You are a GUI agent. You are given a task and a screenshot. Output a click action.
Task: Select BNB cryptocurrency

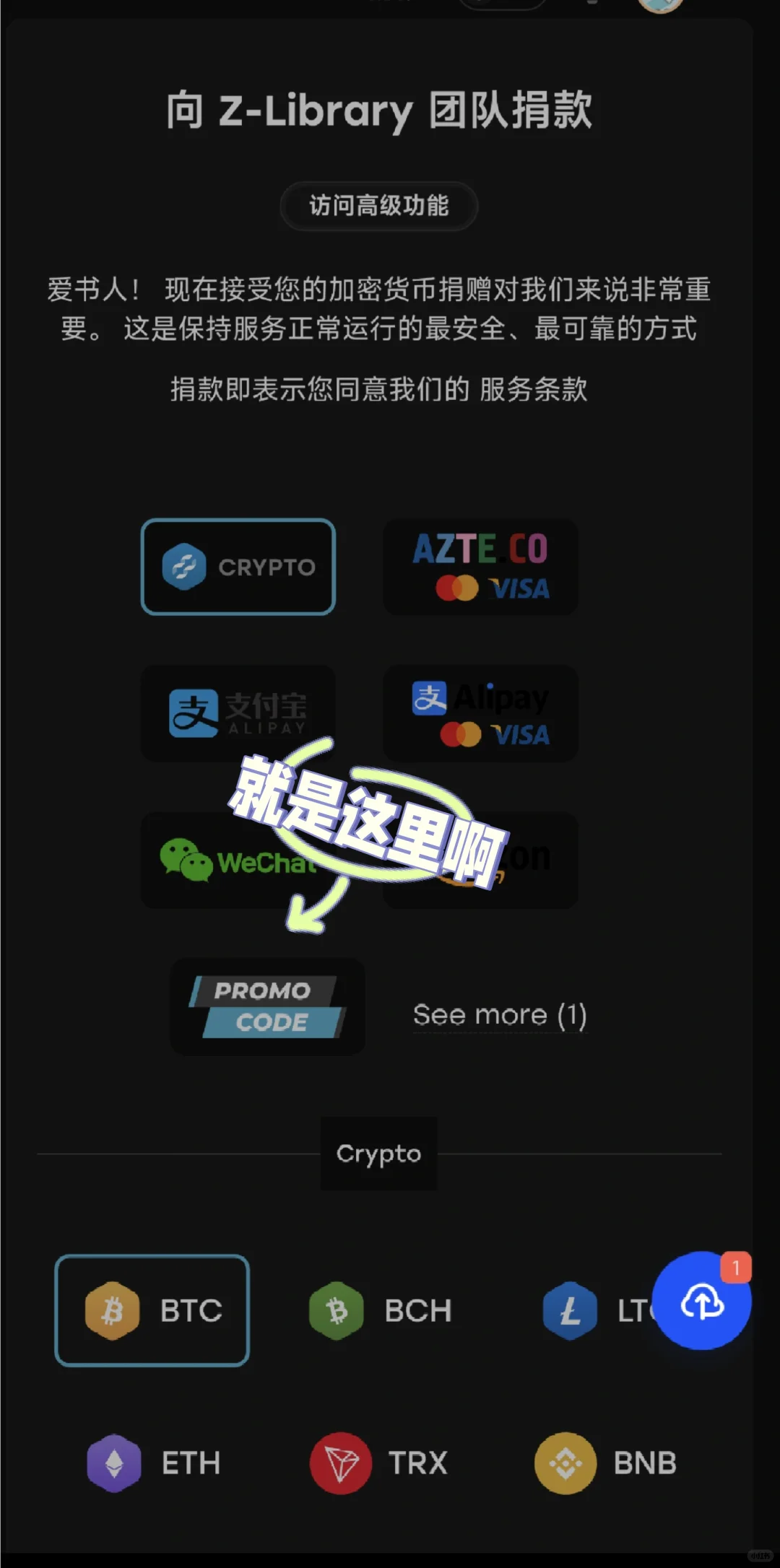pos(606,1463)
